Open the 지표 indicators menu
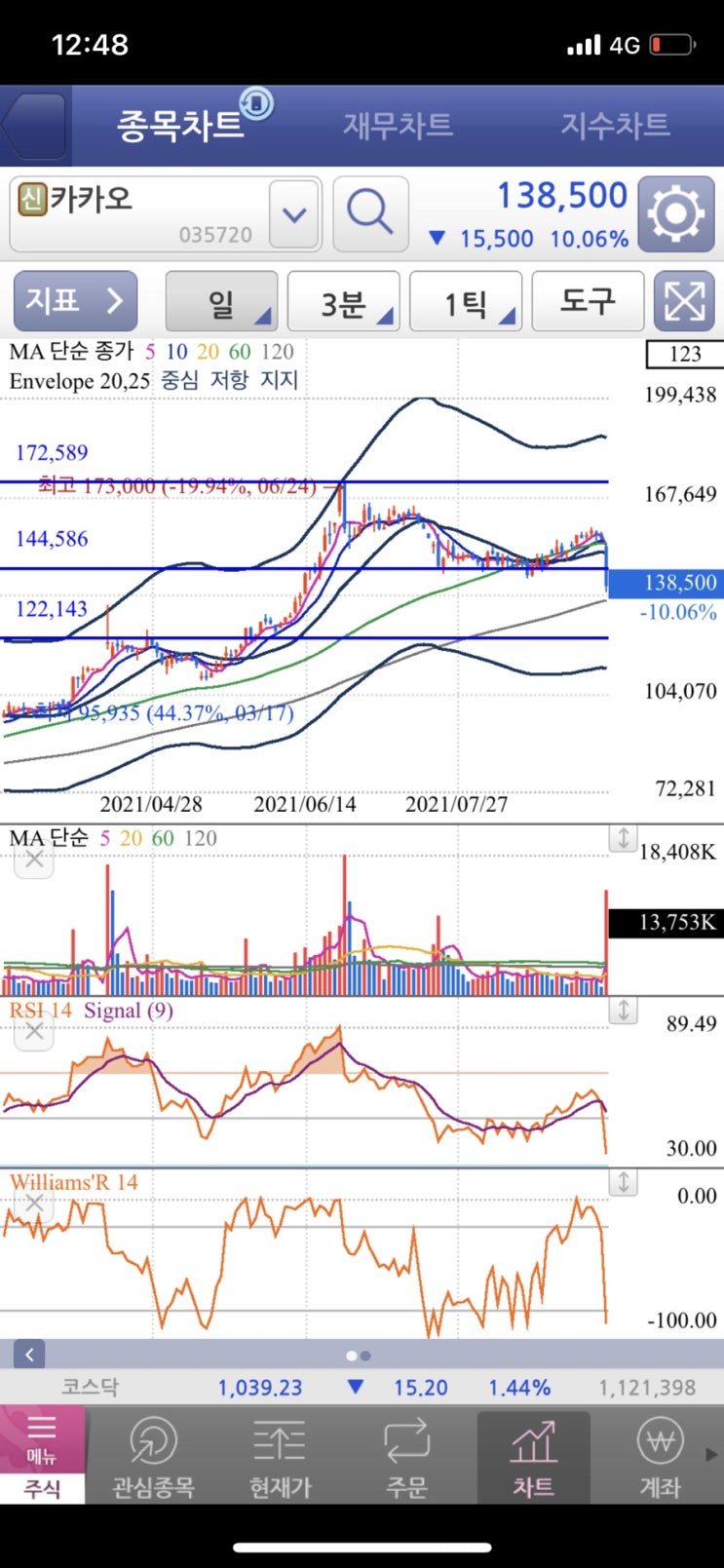The height and width of the screenshot is (1568, 724). click(75, 301)
